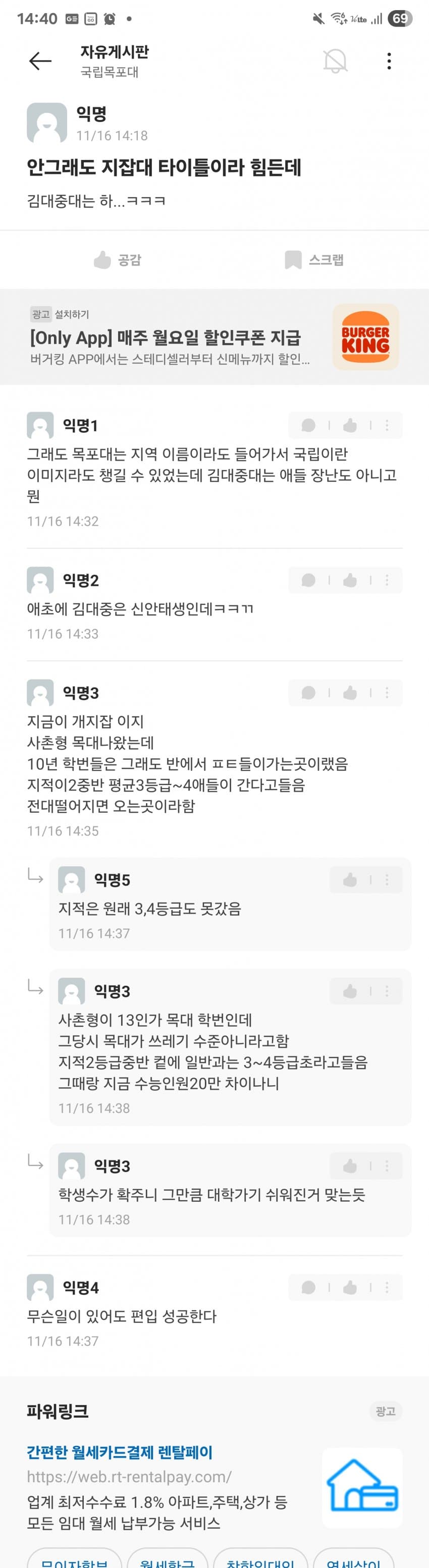The image size is (429, 1568).
Task: Open the 간편한 월세카드결제 렌탈페이 link
Action: (x=119, y=1452)
